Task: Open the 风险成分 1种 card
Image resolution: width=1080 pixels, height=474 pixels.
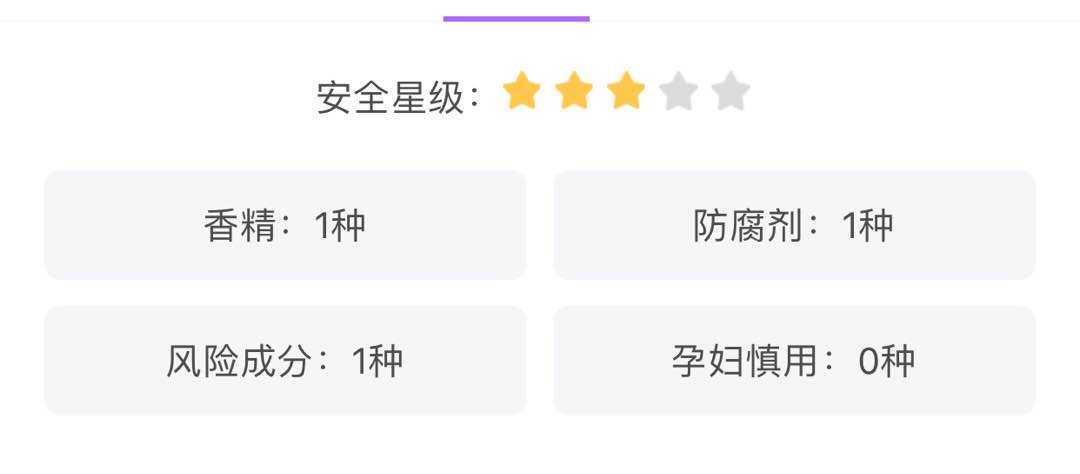Action: (x=285, y=360)
